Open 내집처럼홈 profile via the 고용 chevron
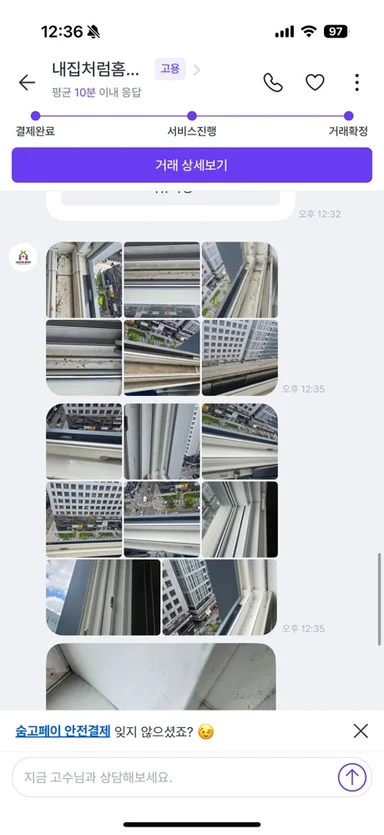This screenshot has height=835, width=384. tap(197, 70)
